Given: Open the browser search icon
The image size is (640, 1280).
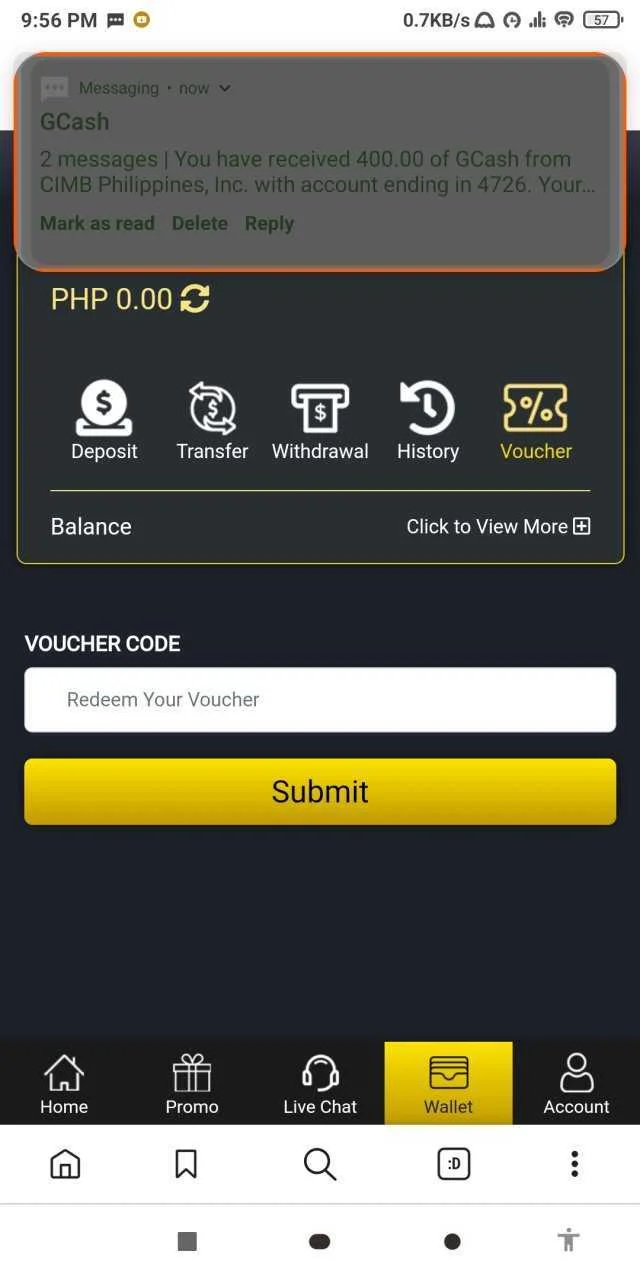Looking at the screenshot, I should click(x=320, y=1163).
